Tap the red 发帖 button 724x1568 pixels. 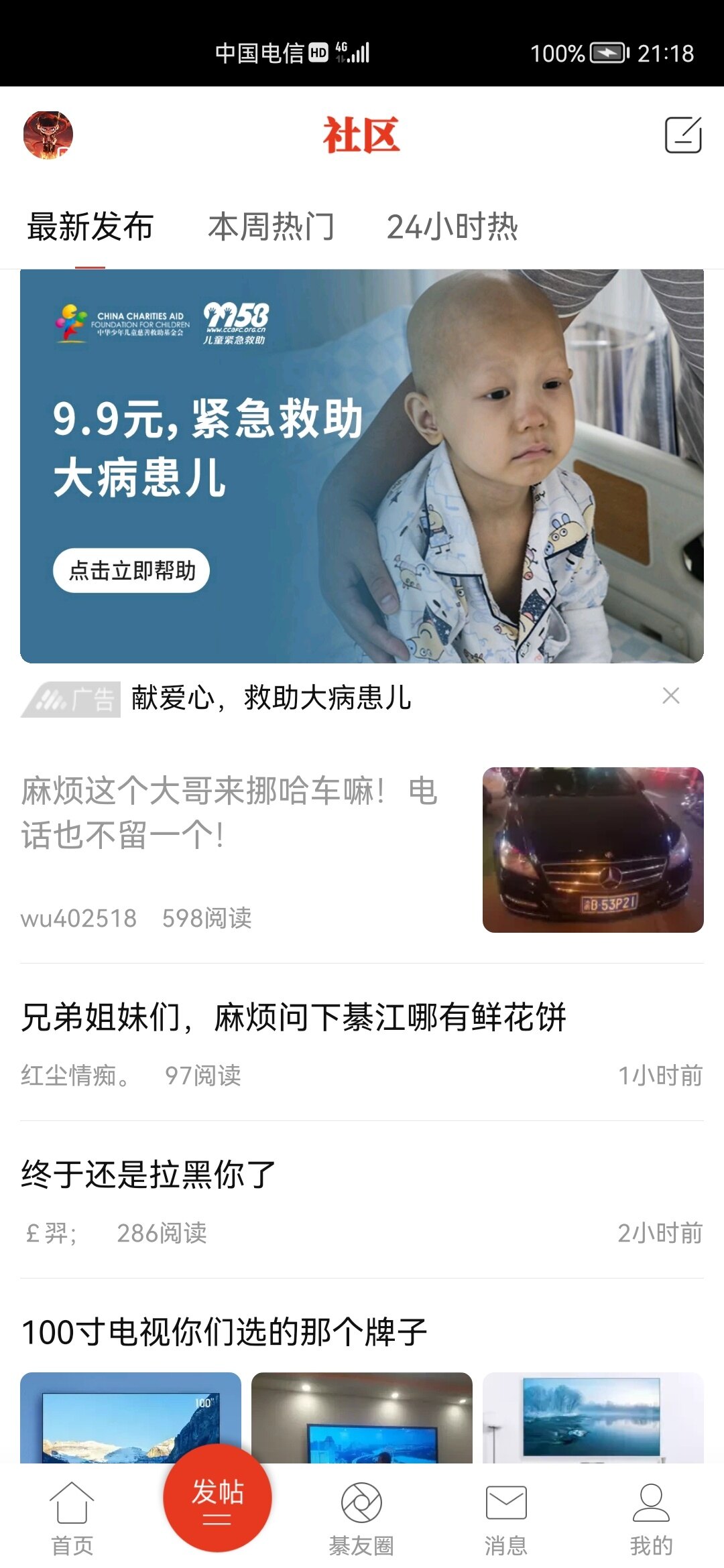pos(217,1498)
